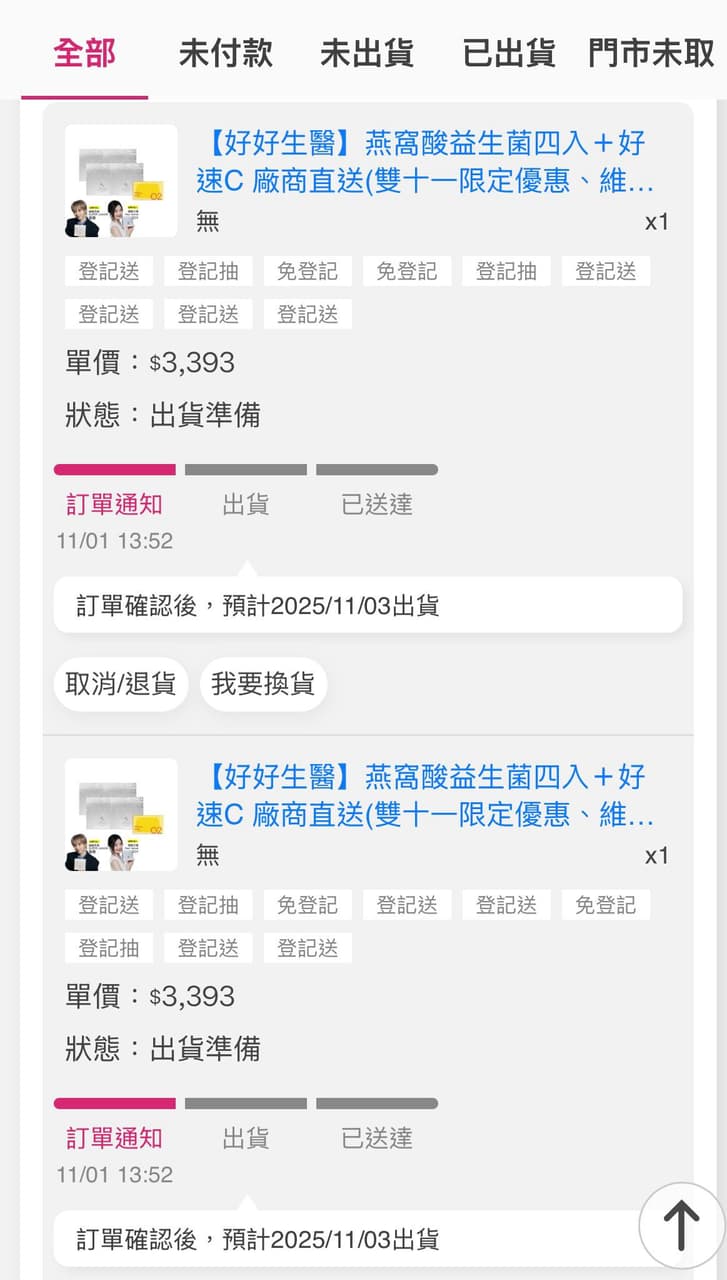Tap the 取消/退貨 button
This screenshot has height=1280, width=727.
(x=121, y=684)
